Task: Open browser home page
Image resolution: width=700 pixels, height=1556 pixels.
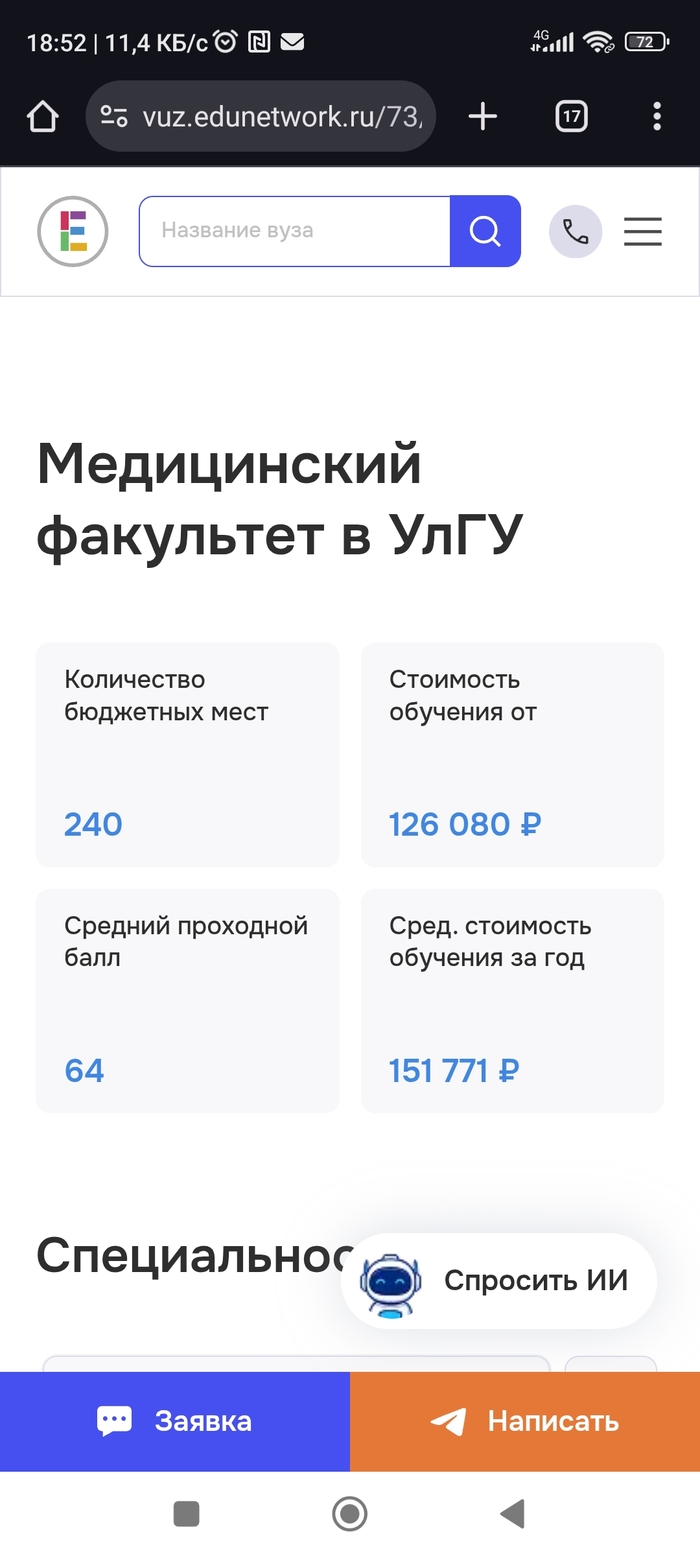Action: [43, 117]
